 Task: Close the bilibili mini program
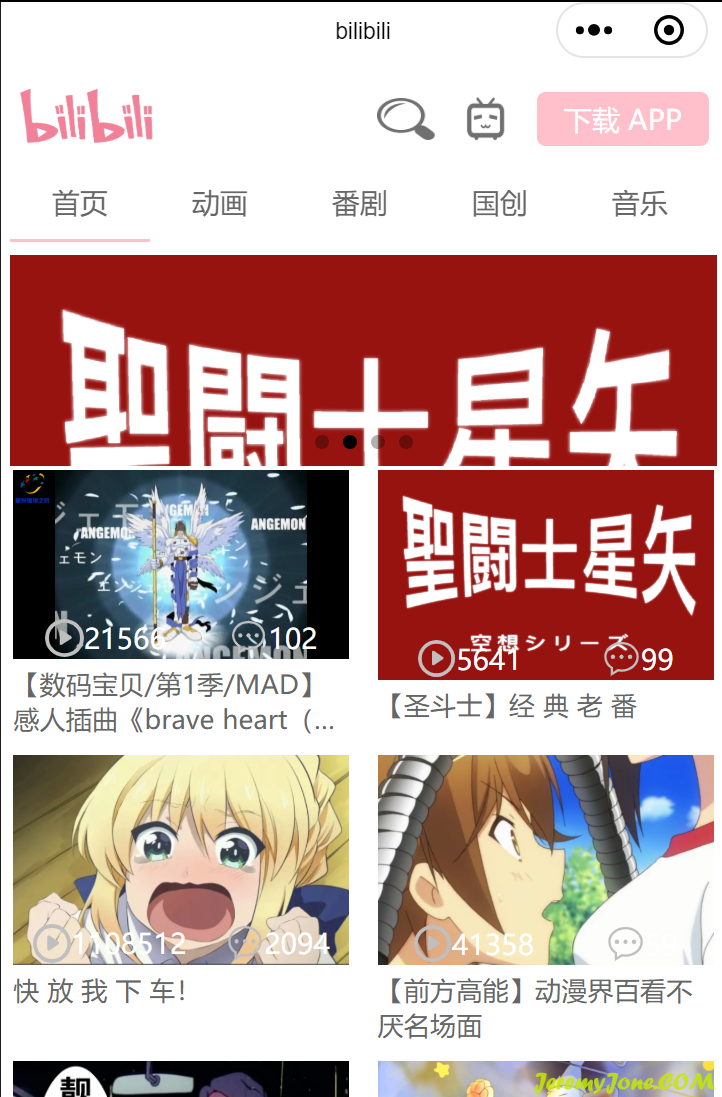[x=668, y=31]
